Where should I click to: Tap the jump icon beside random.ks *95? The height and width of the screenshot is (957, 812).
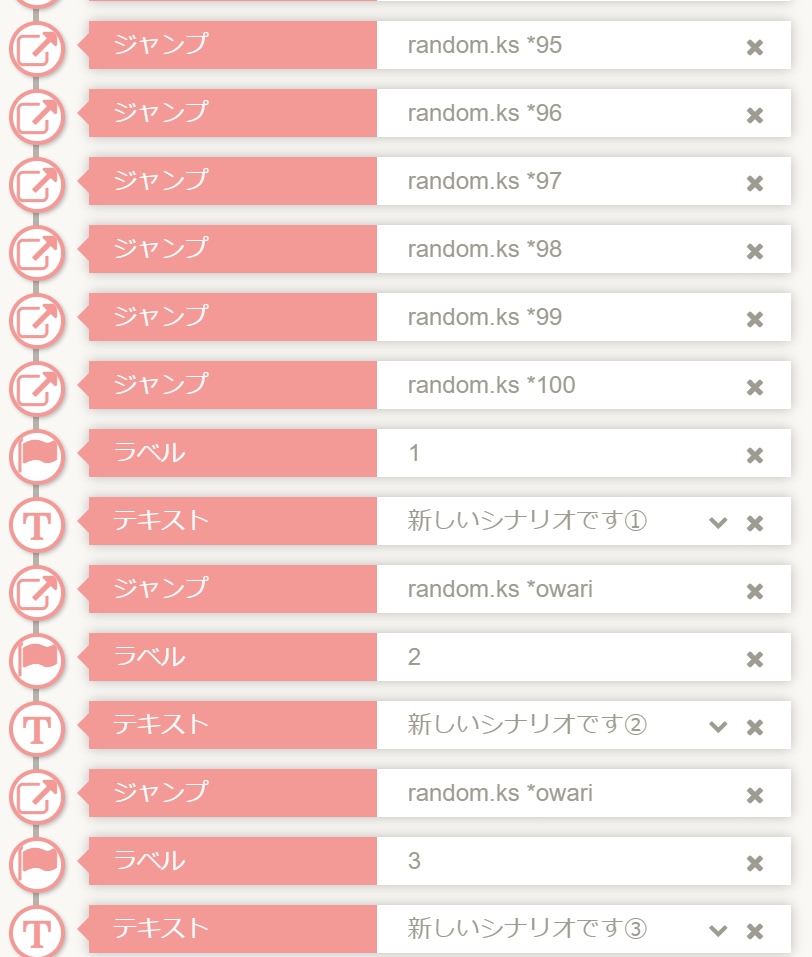pyautogui.click(x=37, y=47)
